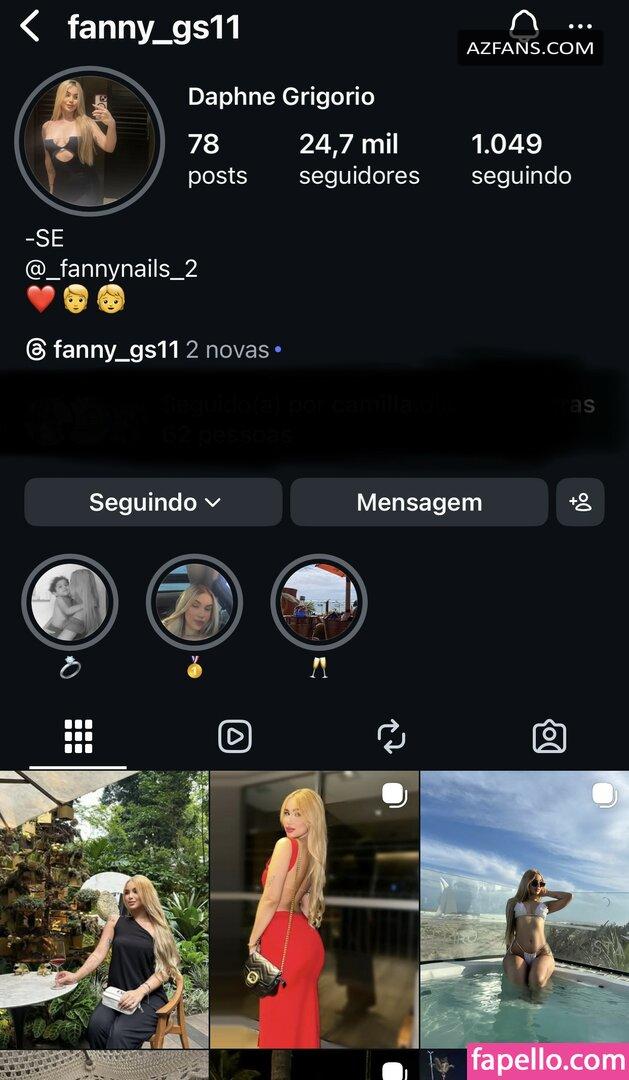The width and height of the screenshot is (629, 1080).
Task: Switch to the tagged photos tab
Action: pos(549,737)
